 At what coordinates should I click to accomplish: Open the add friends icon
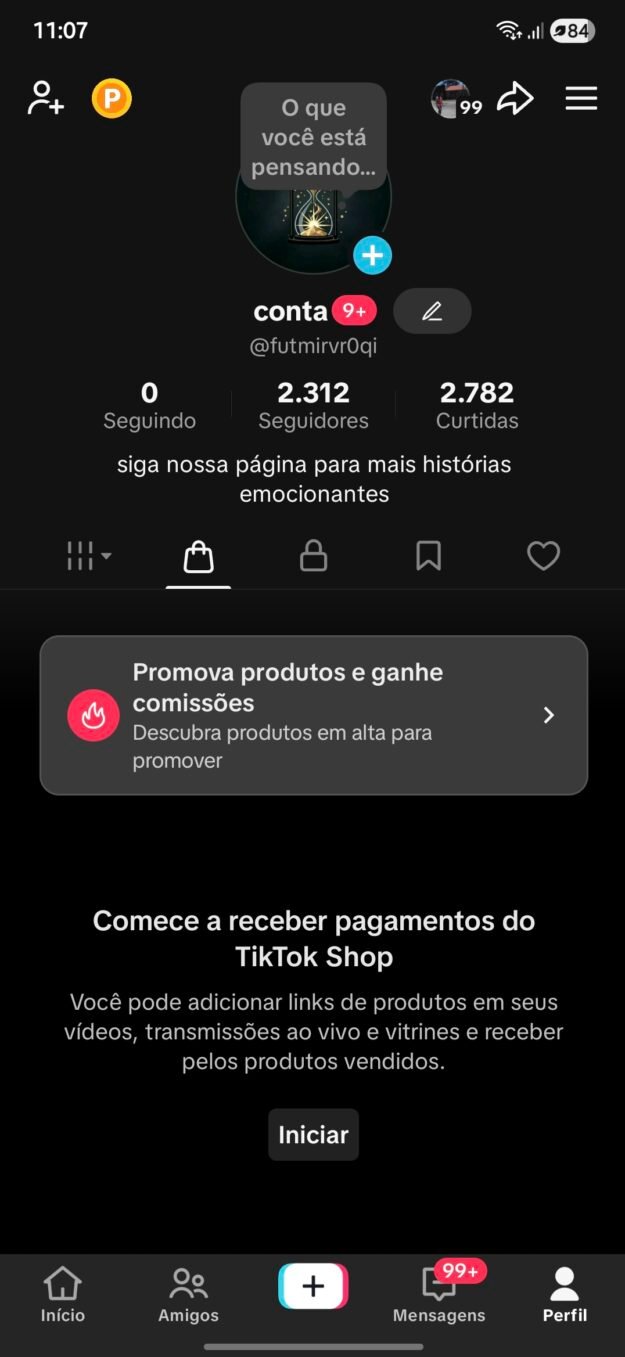[46, 98]
